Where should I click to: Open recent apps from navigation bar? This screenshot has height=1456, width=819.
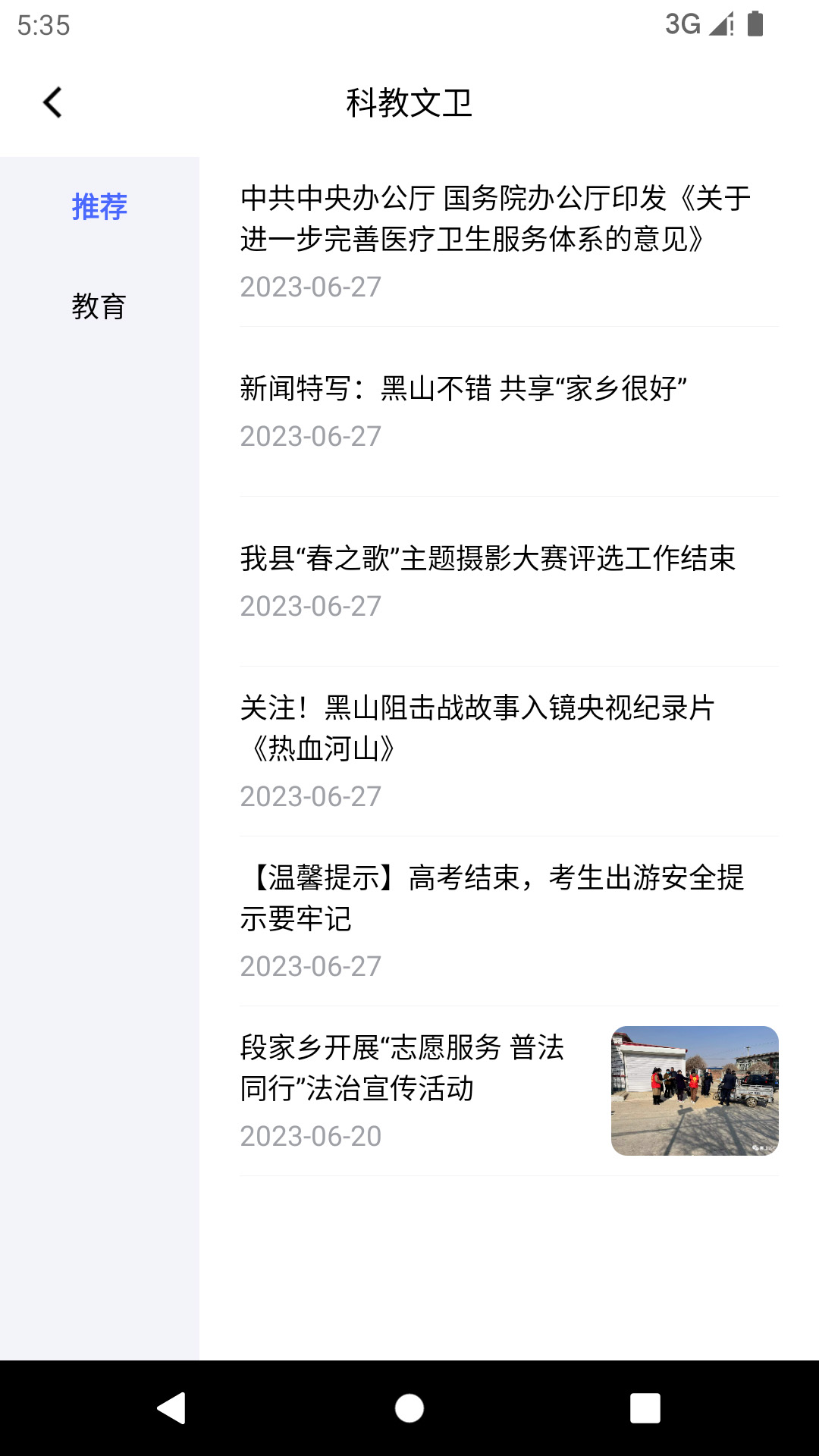tap(645, 1408)
